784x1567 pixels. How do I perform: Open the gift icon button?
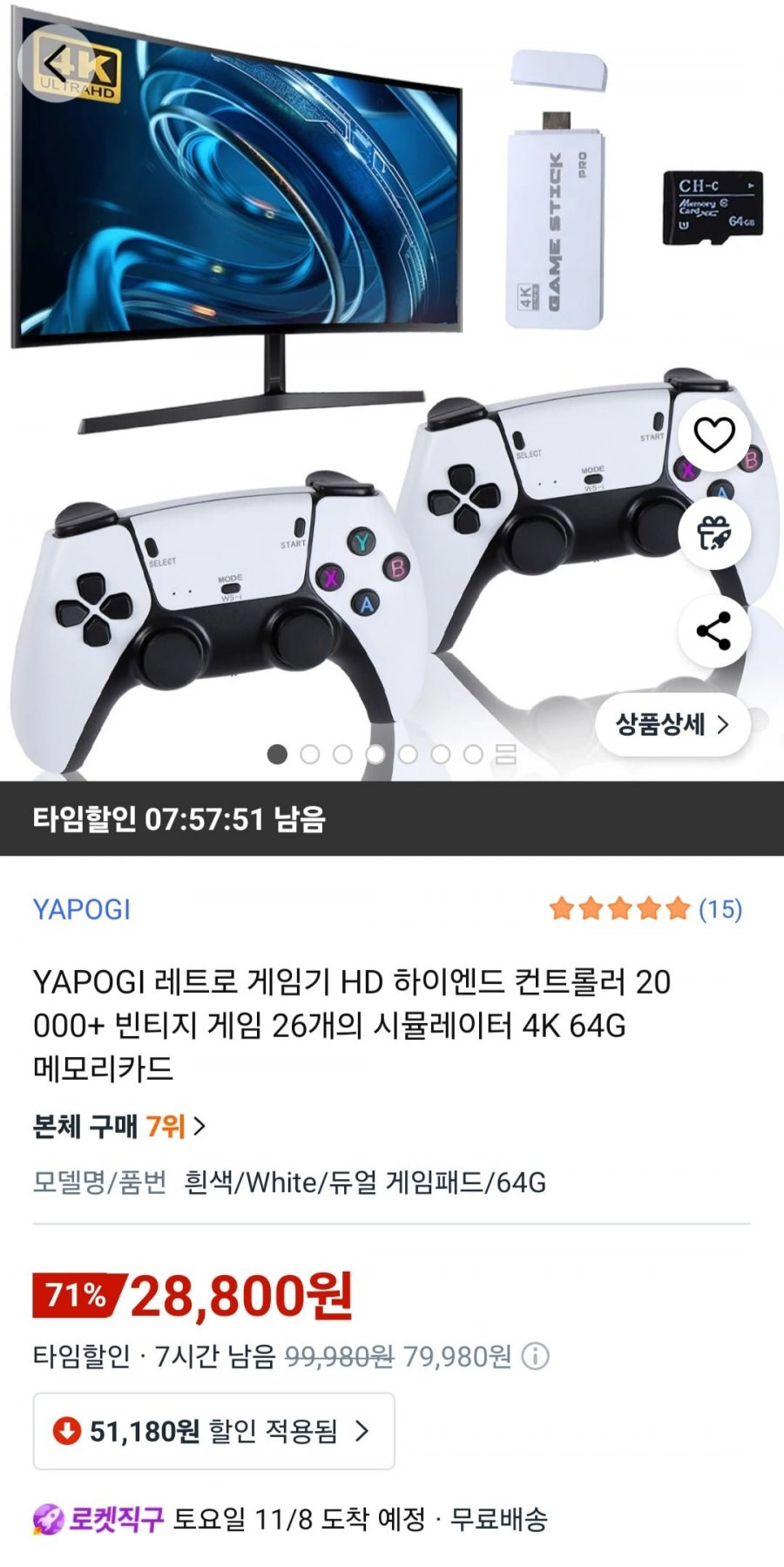(x=714, y=533)
